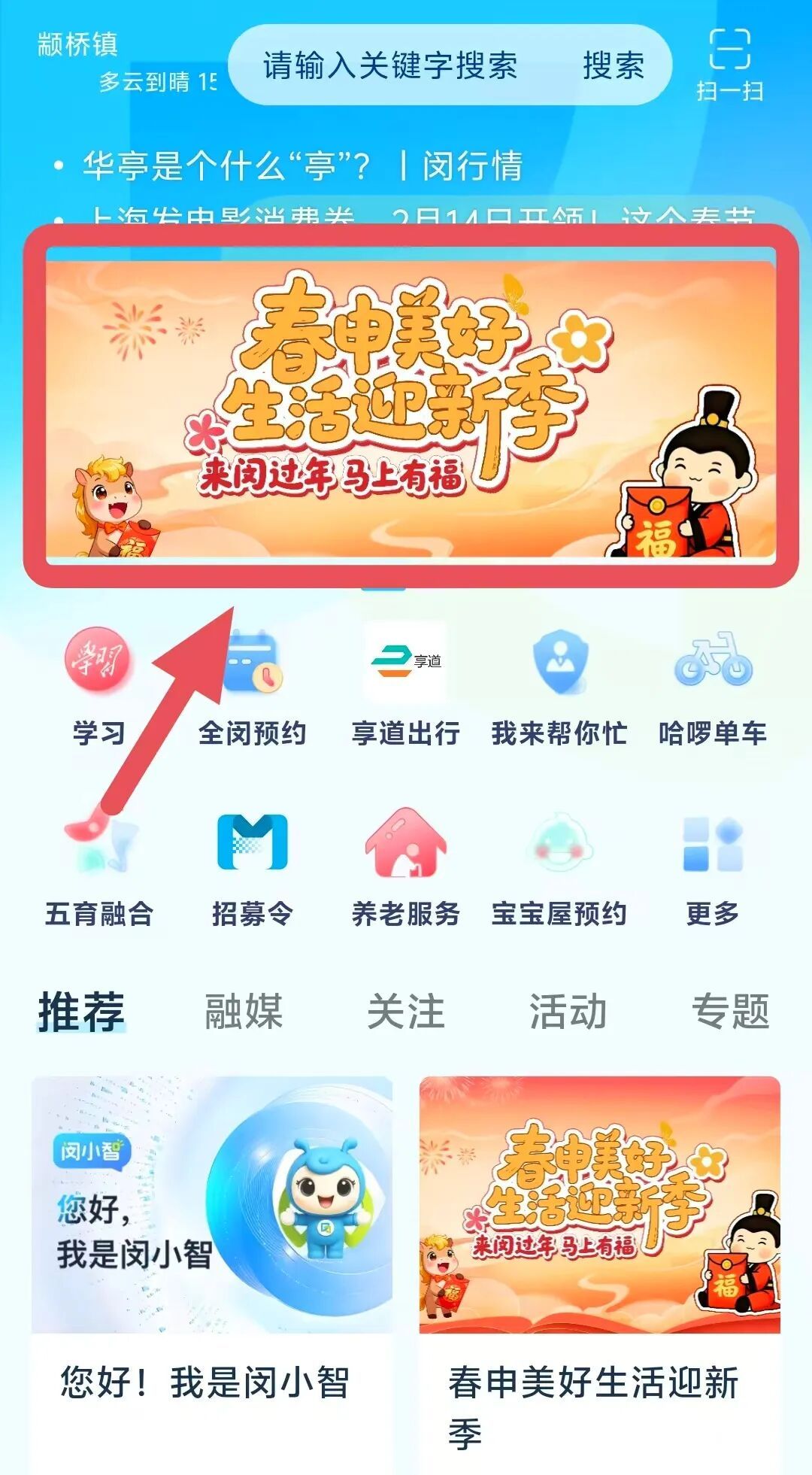Switch to the 专题 tab
812x1475 pixels.
click(731, 1011)
